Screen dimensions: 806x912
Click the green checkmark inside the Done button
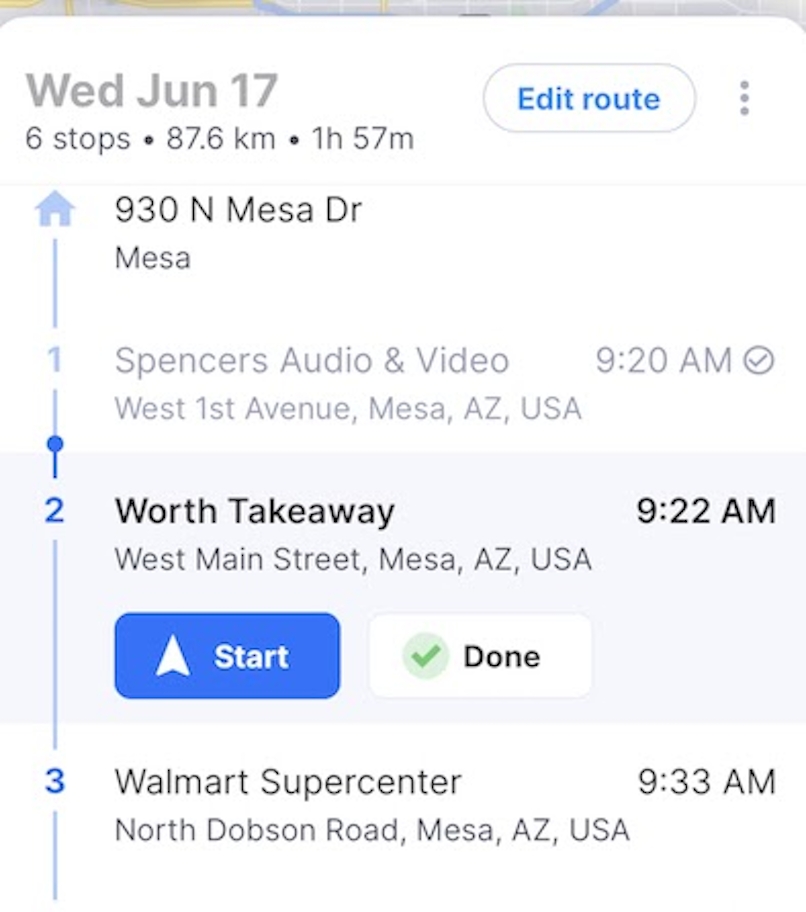[427, 656]
